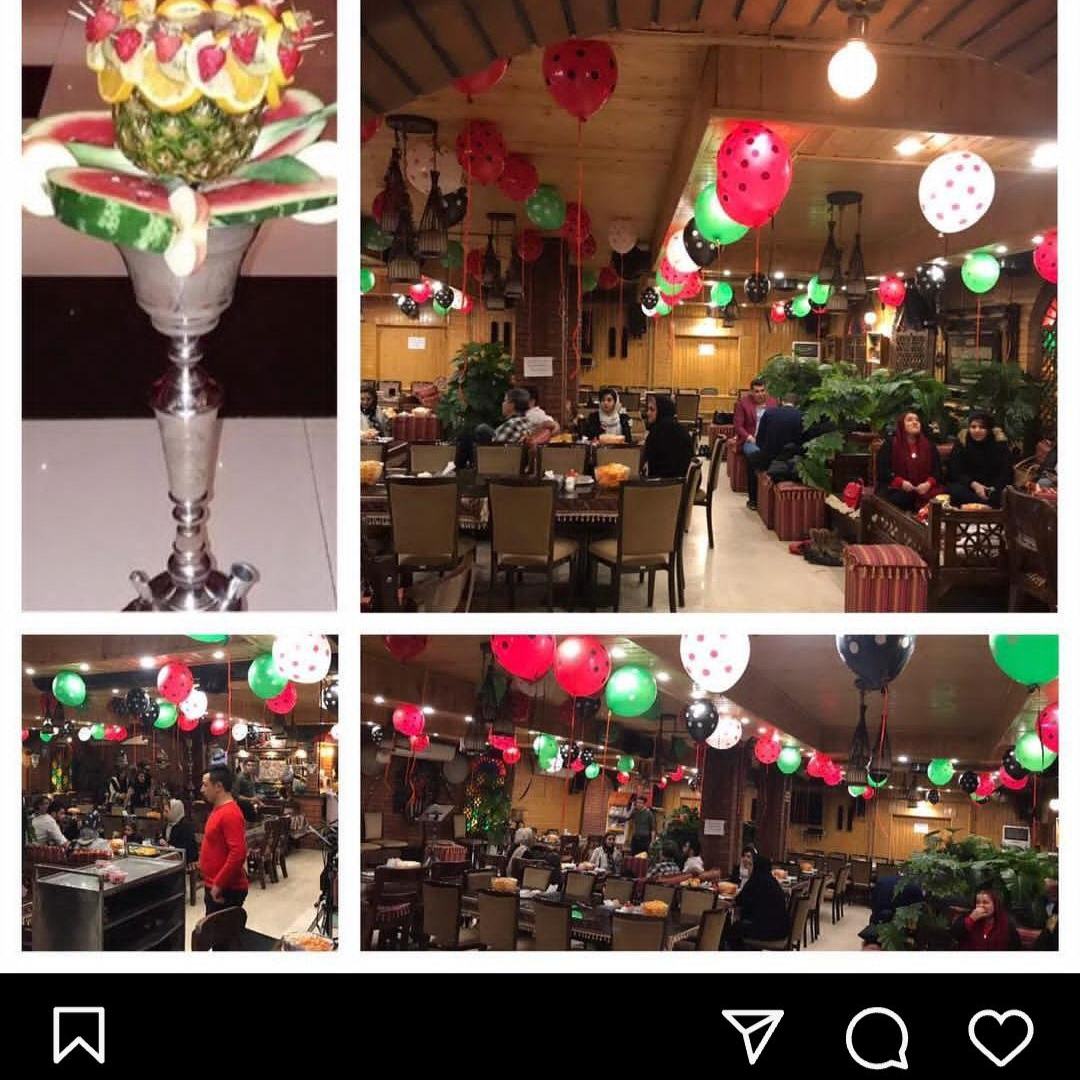Like the post with the heart icon
This screenshot has width=1080, height=1080.
coord(1000,1037)
